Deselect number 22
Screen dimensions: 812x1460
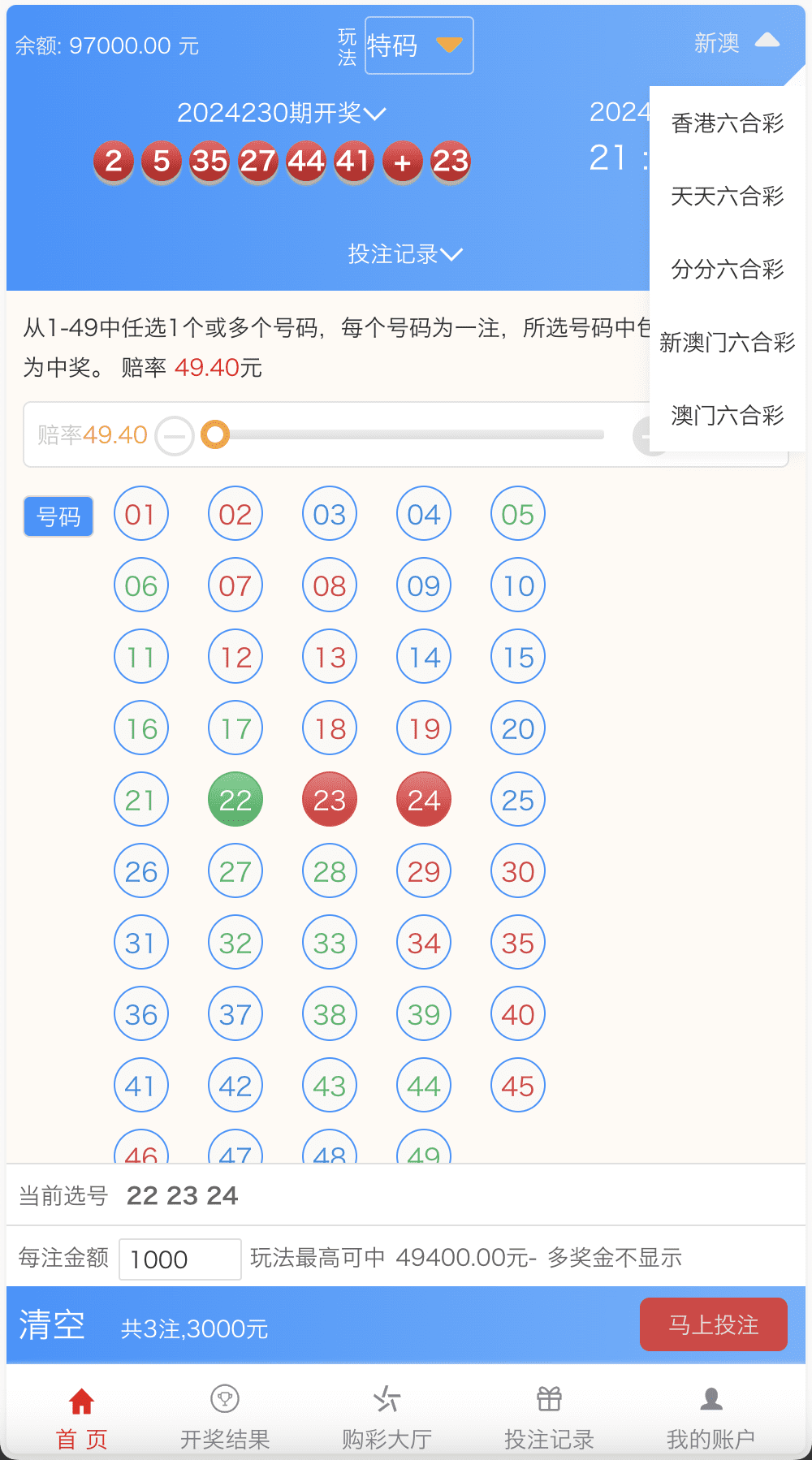[235, 800]
